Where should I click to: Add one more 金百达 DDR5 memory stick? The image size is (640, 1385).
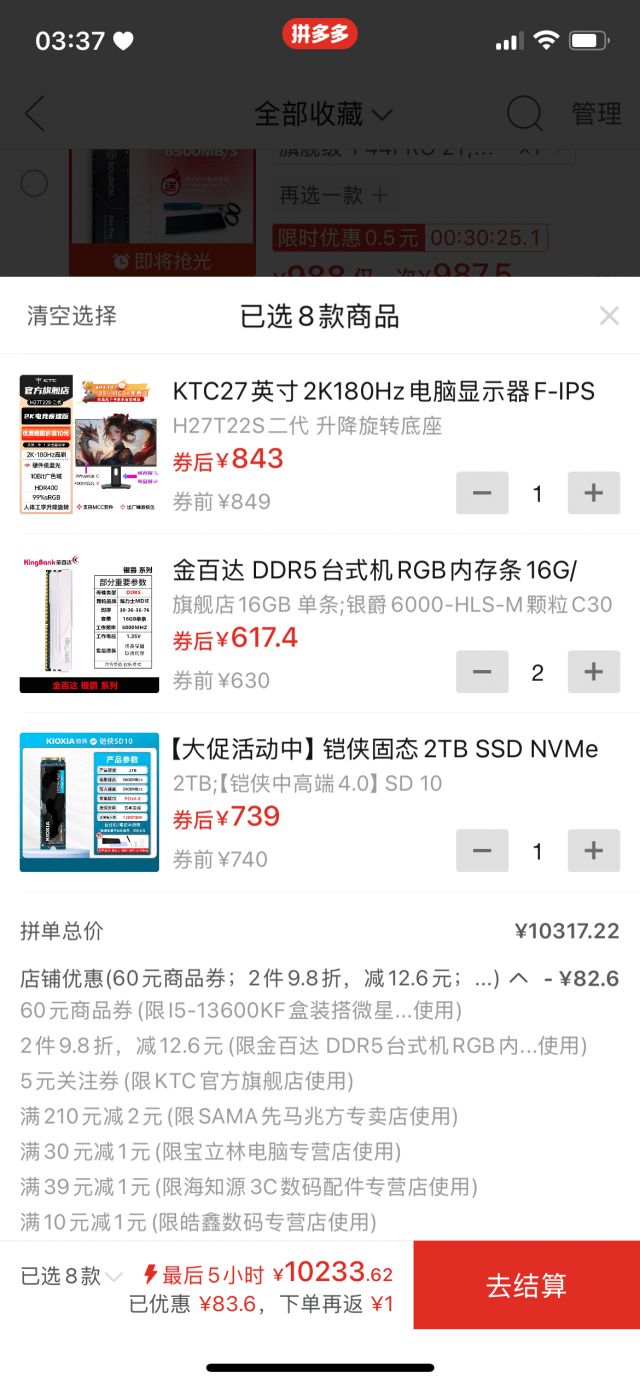click(x=594, y=672)
